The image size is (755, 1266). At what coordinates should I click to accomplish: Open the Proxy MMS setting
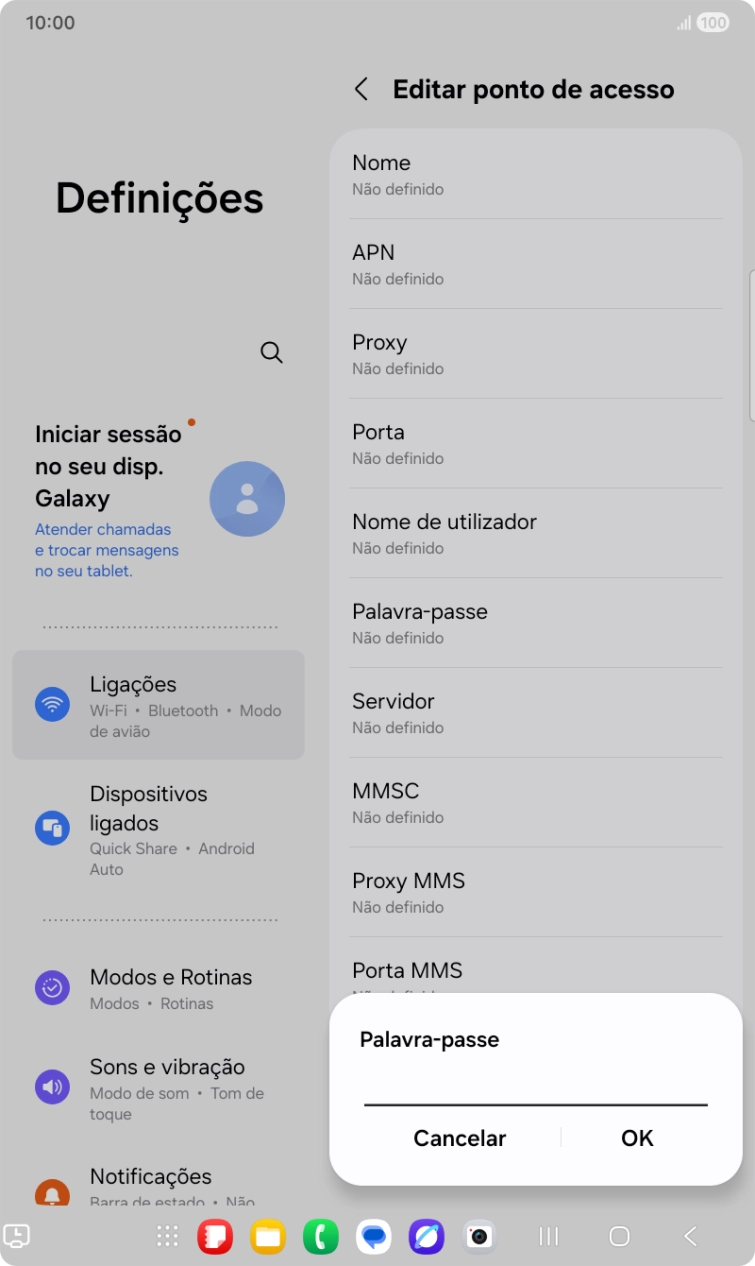click(536, 891)
